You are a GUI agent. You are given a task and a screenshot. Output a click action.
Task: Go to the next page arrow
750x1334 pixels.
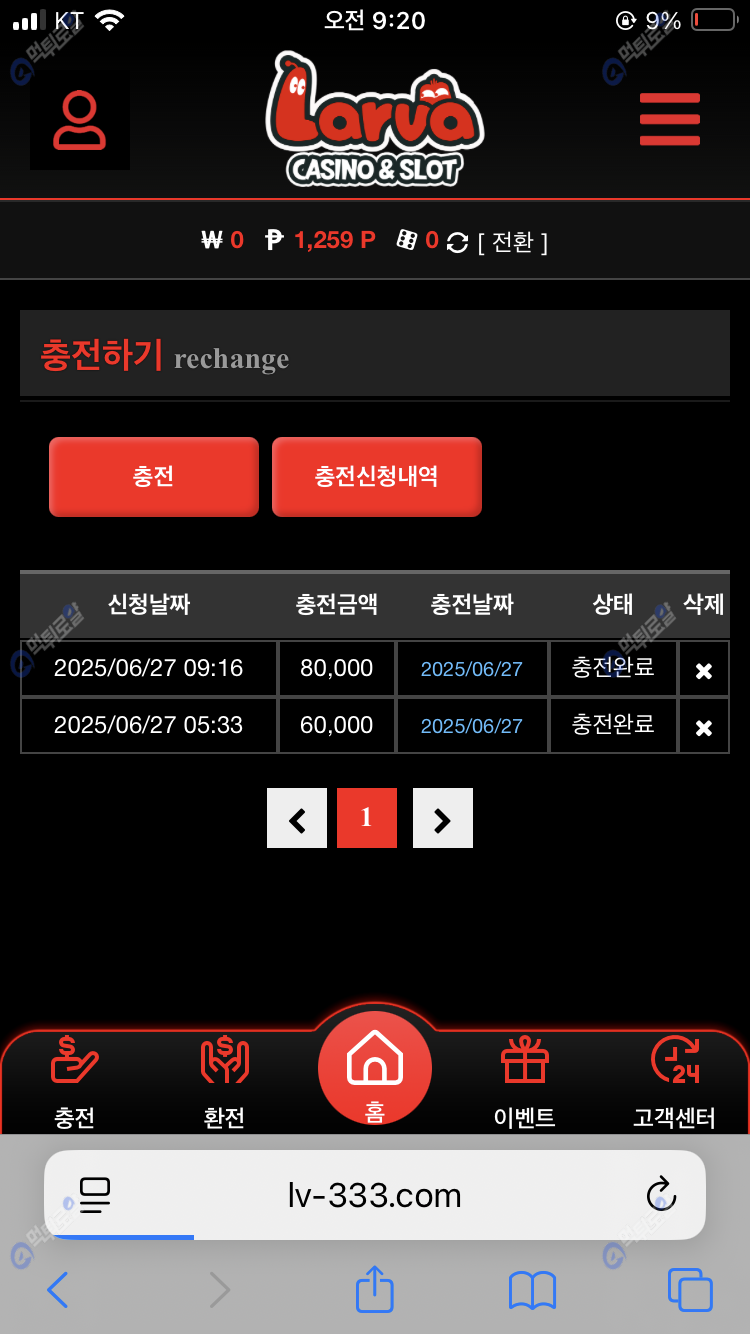point(443,818)
